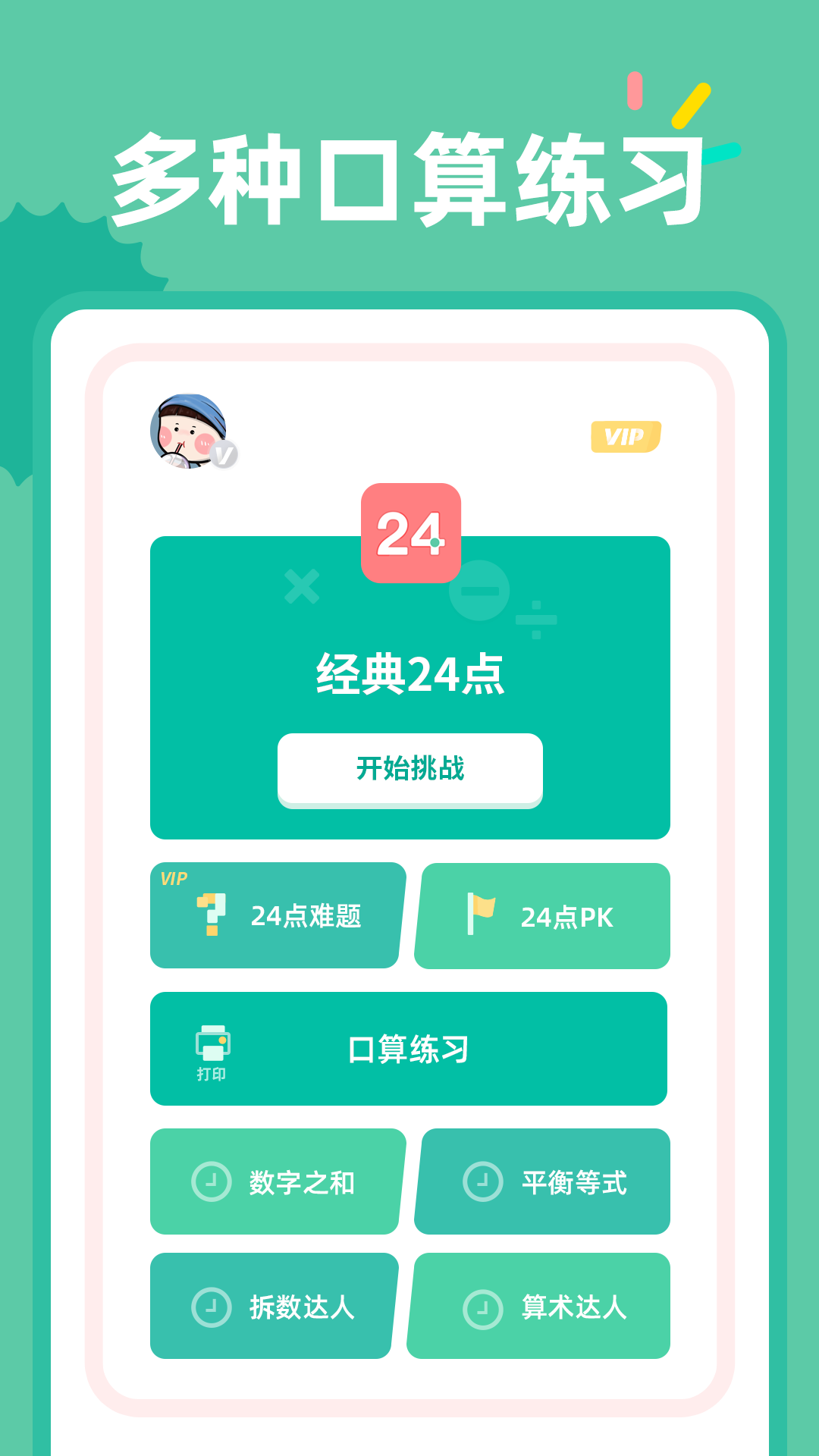Select the red 24 app logo icon

coord(409,532)
